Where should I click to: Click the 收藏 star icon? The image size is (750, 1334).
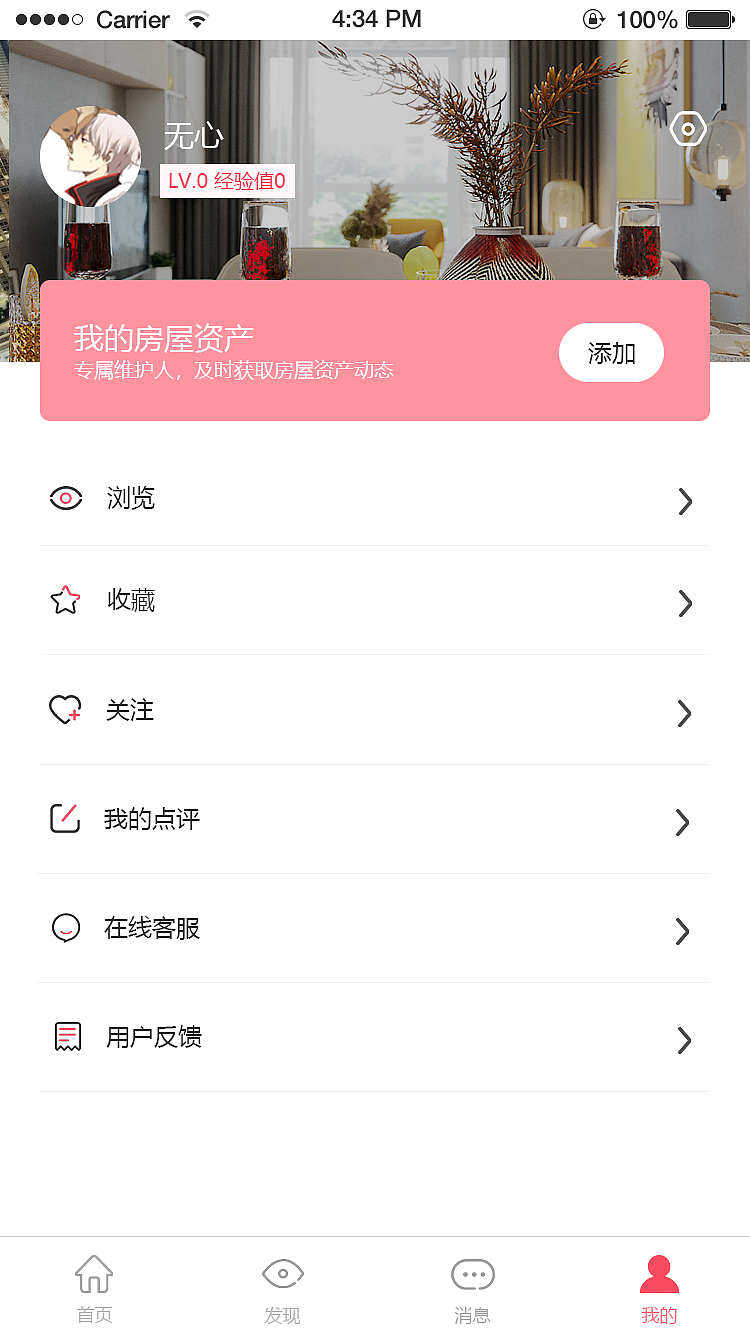click(x=65, y=599)
